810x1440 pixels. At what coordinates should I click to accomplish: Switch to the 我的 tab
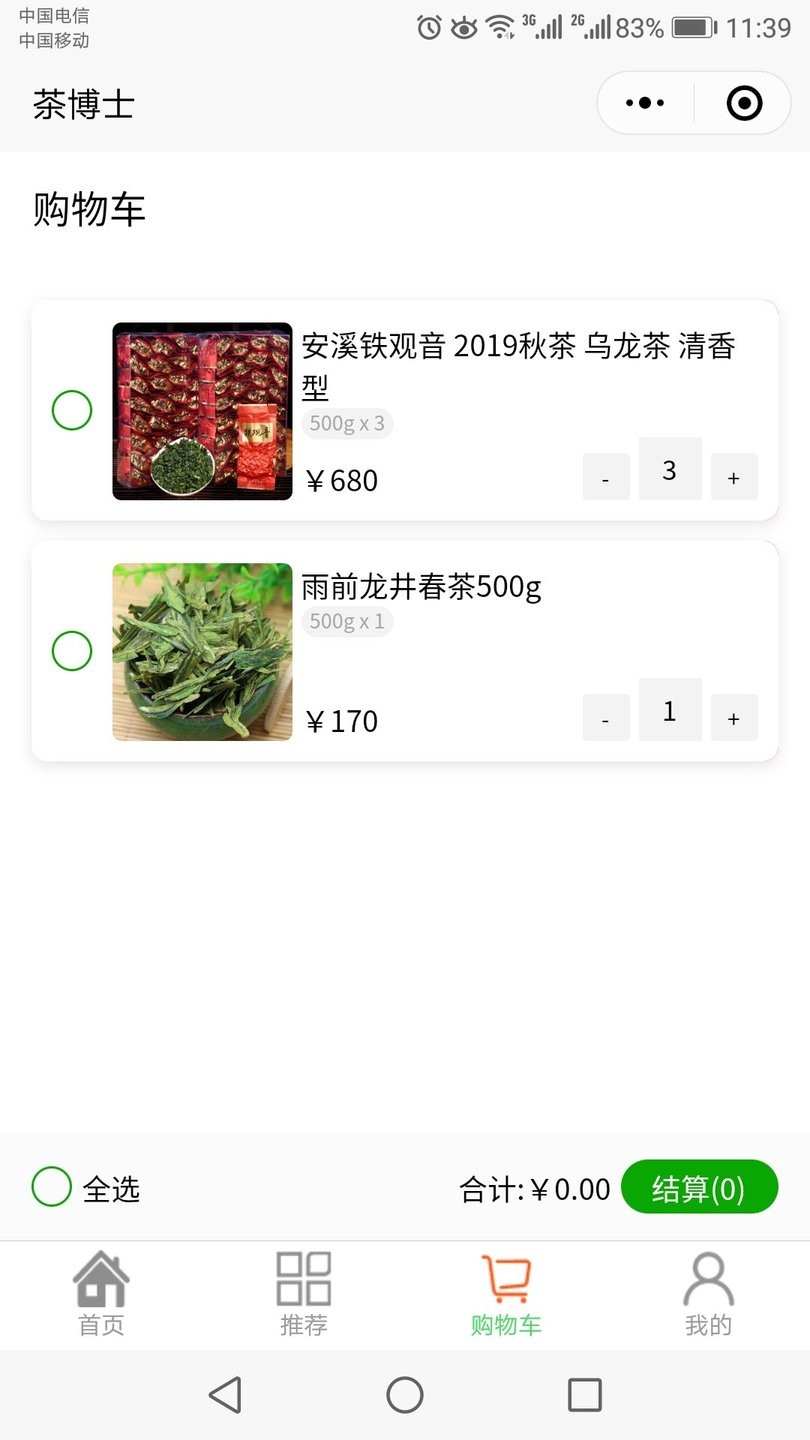[x=708, y=1294]
